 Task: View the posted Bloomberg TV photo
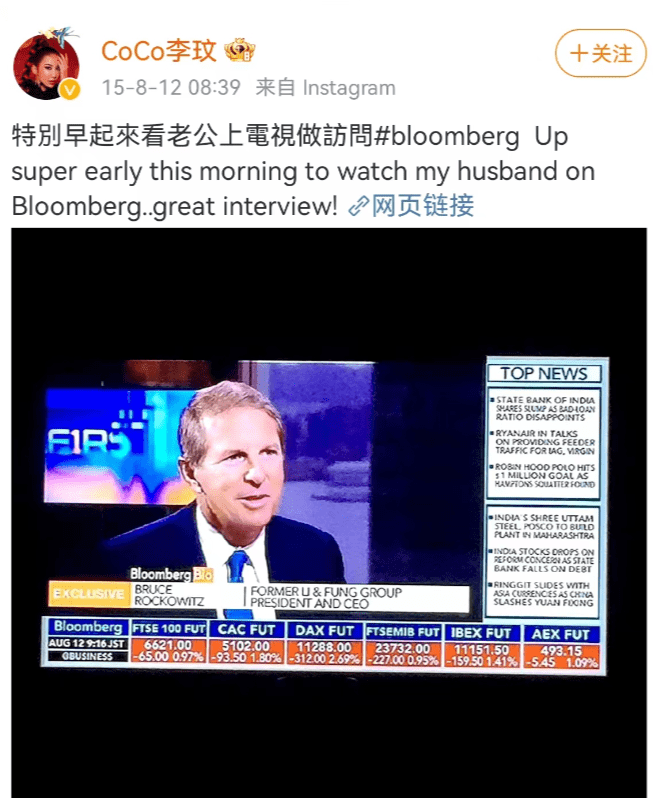tap(329, 512)
